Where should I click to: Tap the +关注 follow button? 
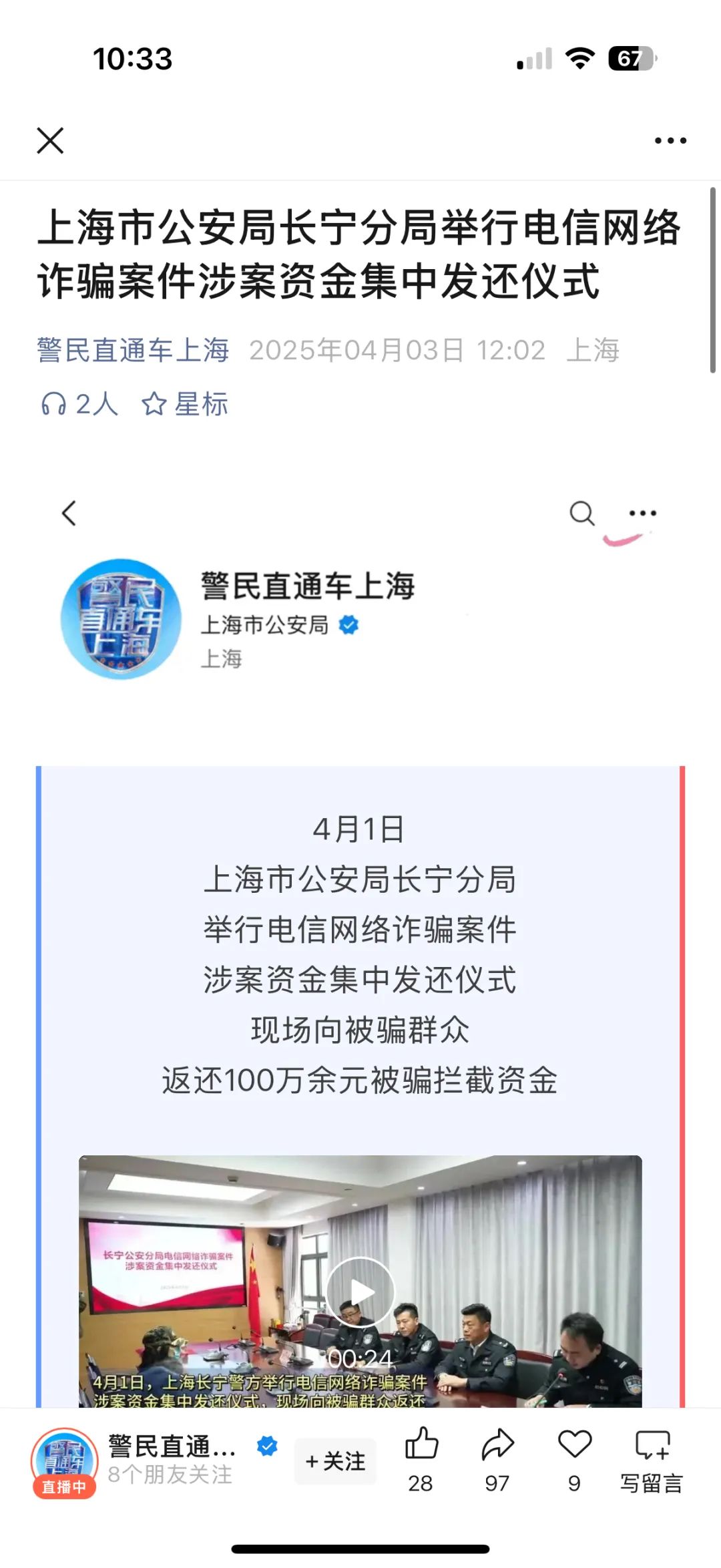point(335,1462)
